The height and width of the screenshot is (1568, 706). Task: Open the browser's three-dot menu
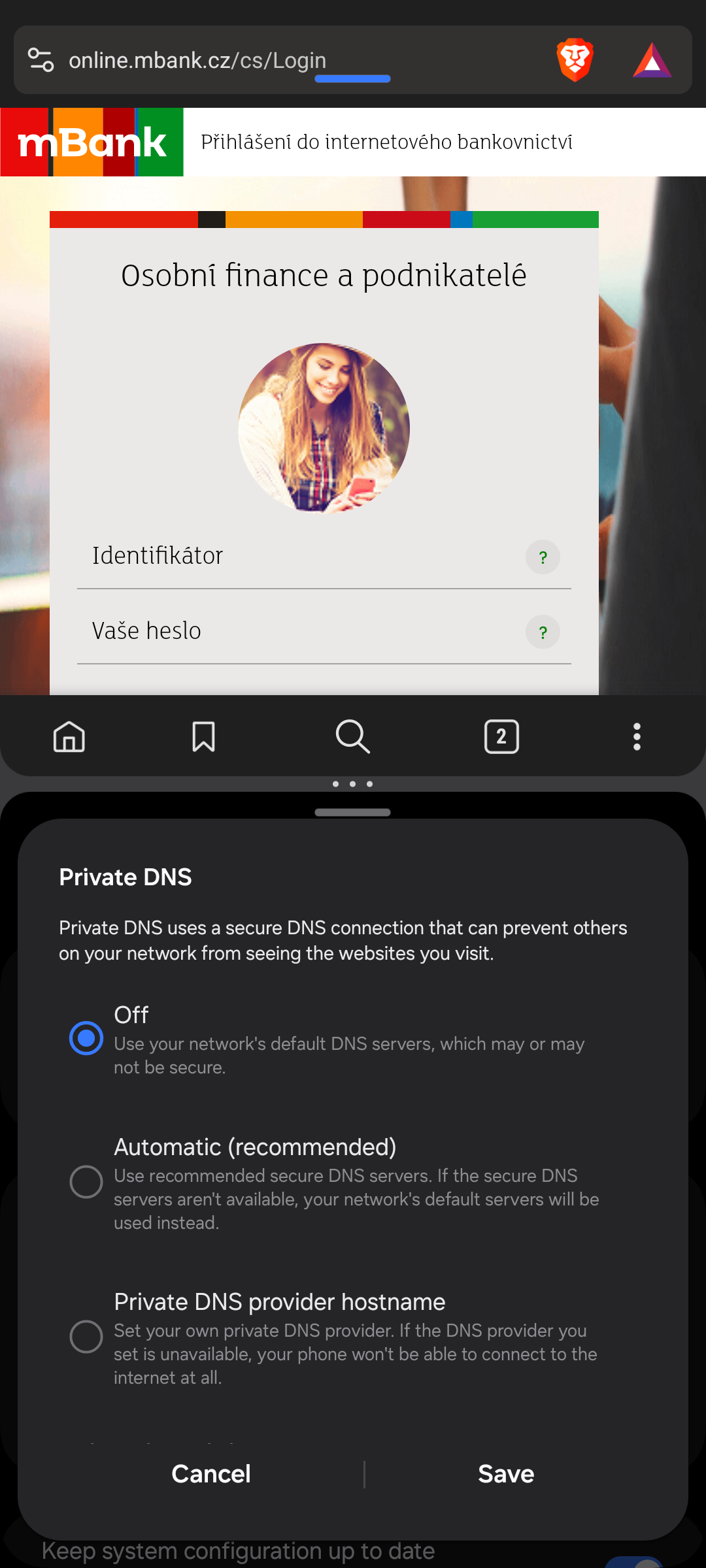click(x=637, y=737)
